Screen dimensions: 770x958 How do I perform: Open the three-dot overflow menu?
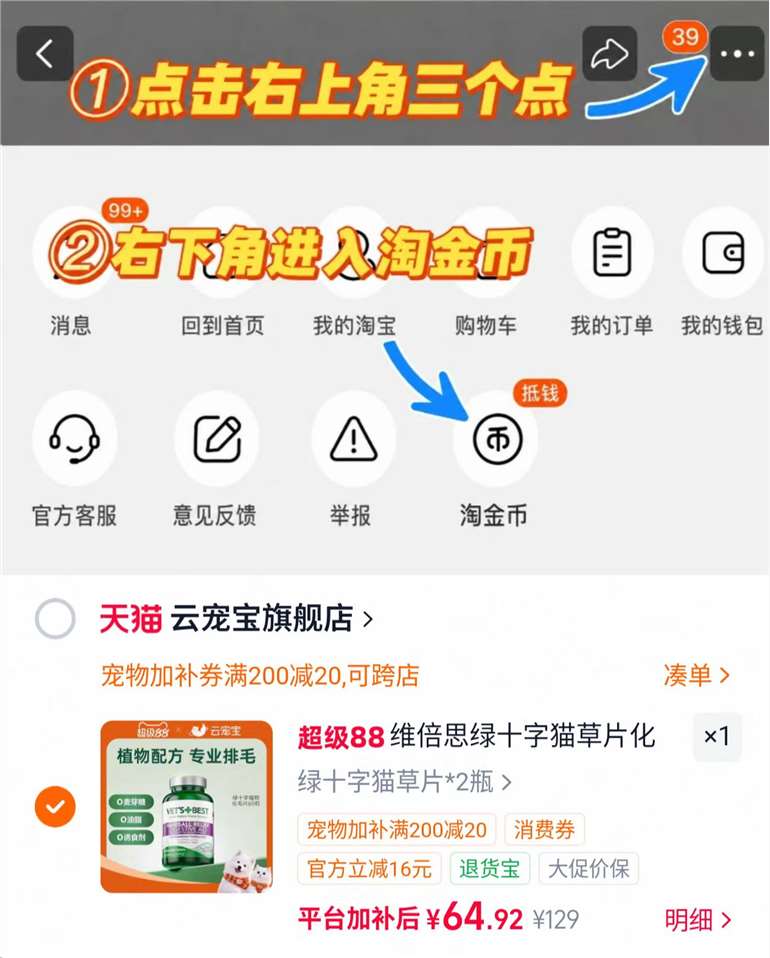point(738,54)
